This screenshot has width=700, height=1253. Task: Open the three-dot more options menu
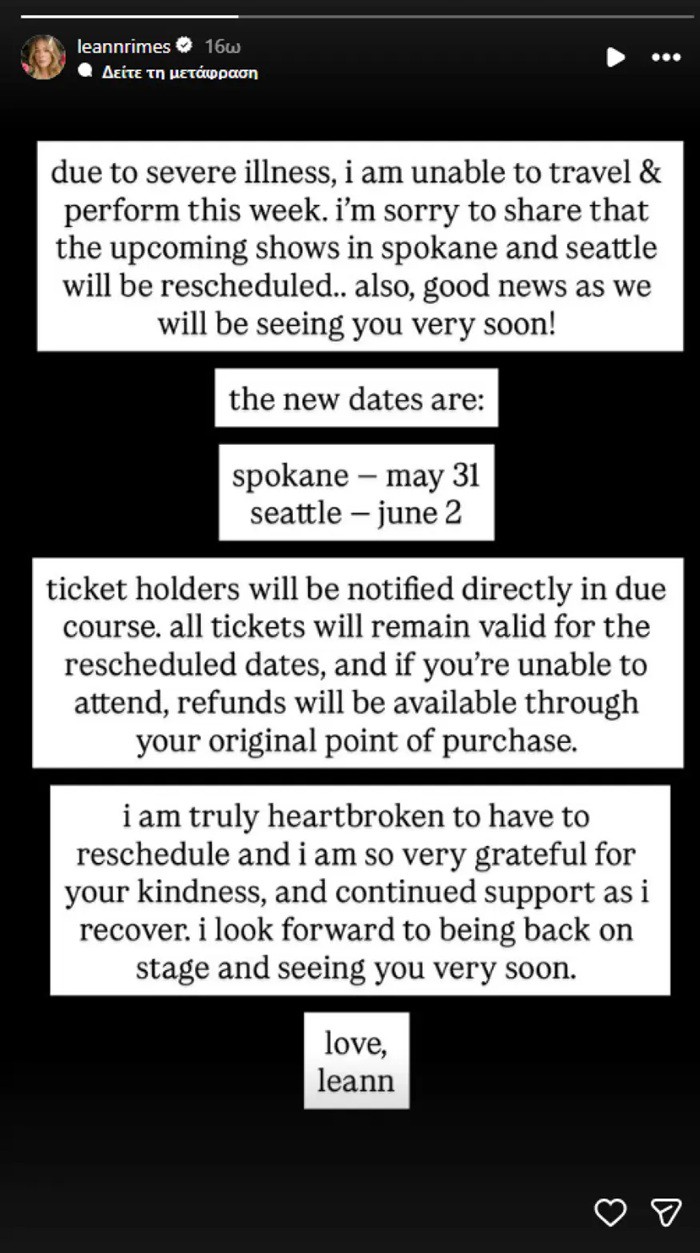[666, 58]
